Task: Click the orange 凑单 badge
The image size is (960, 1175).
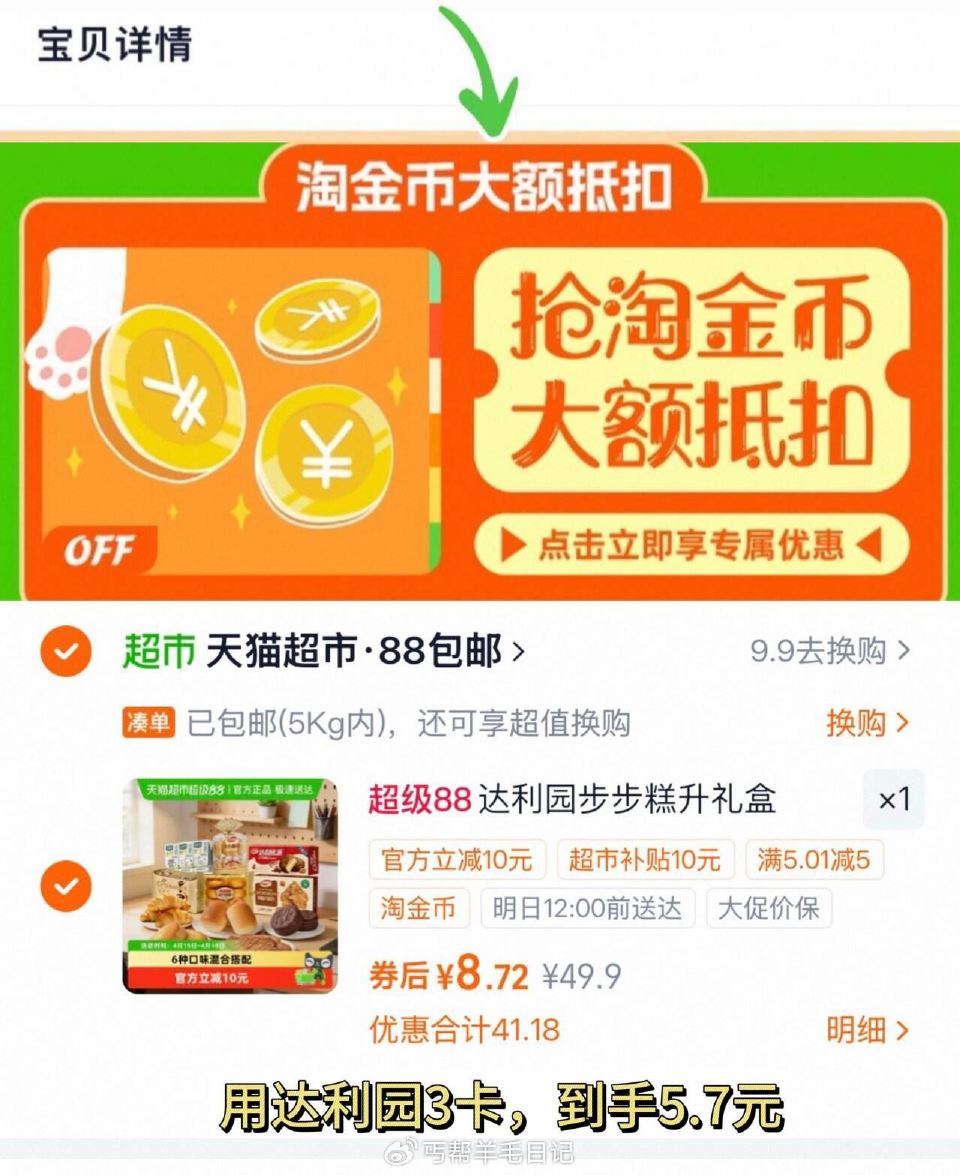Action: tap(150, 720)
